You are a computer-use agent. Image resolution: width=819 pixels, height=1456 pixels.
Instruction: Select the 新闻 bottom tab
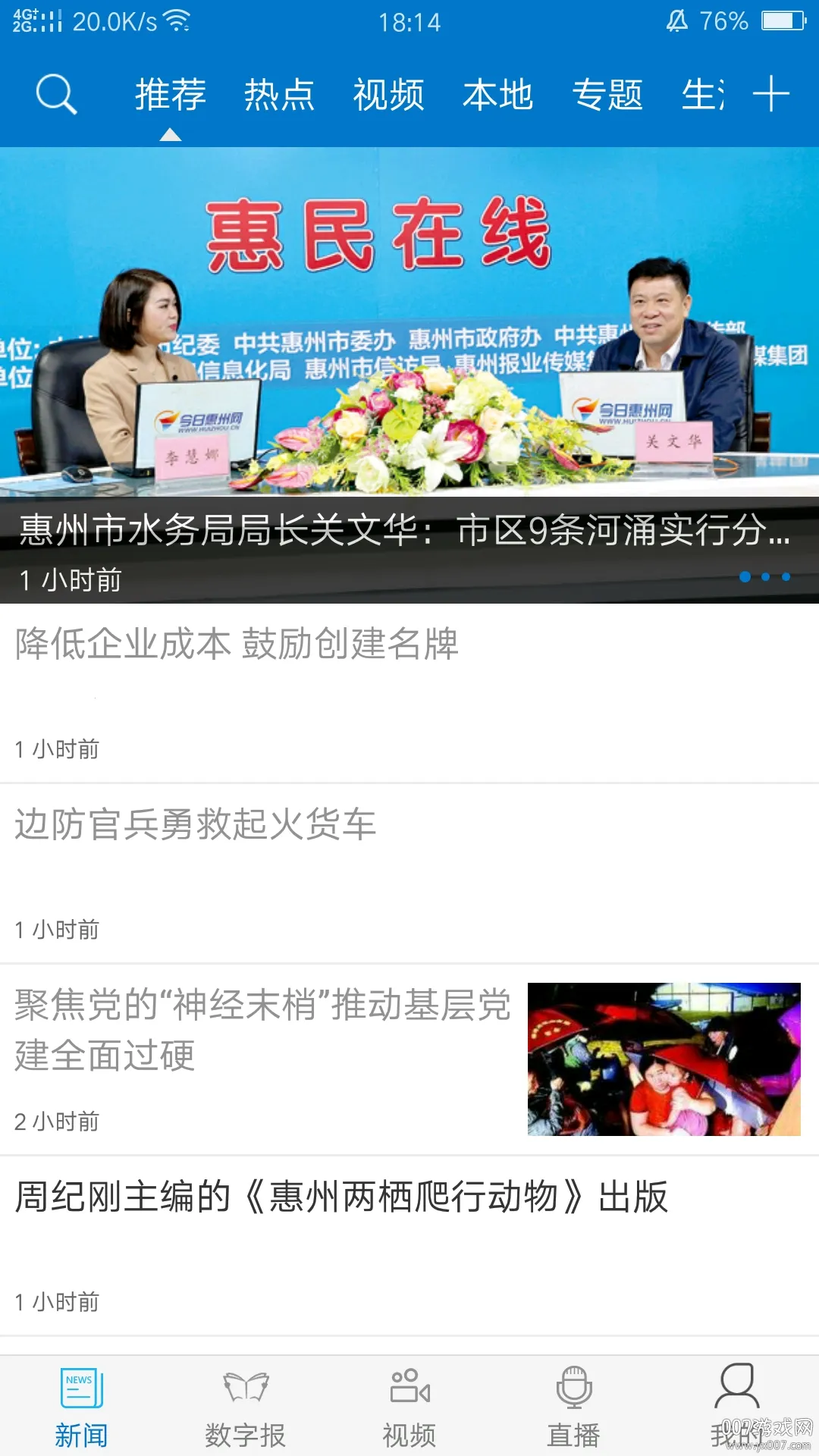click(81, 1407)
